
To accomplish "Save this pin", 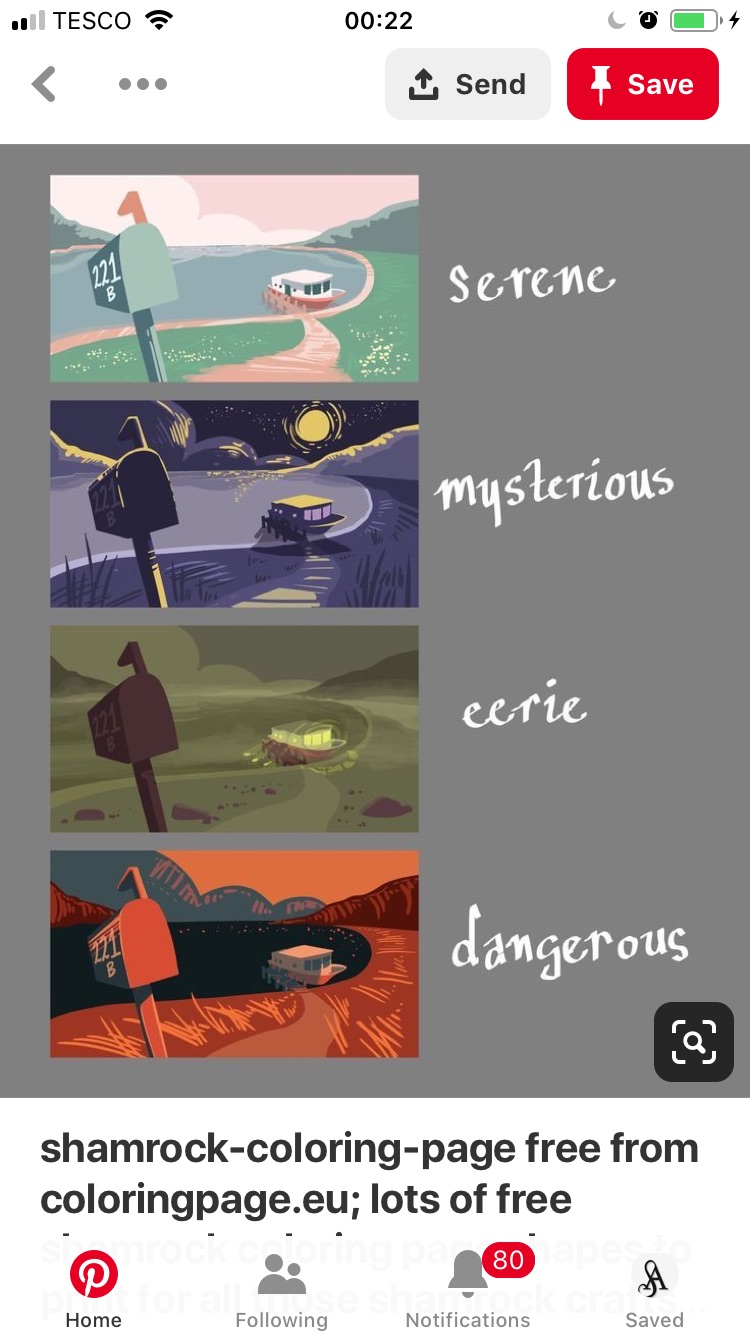I will click(x=642, y=85).
